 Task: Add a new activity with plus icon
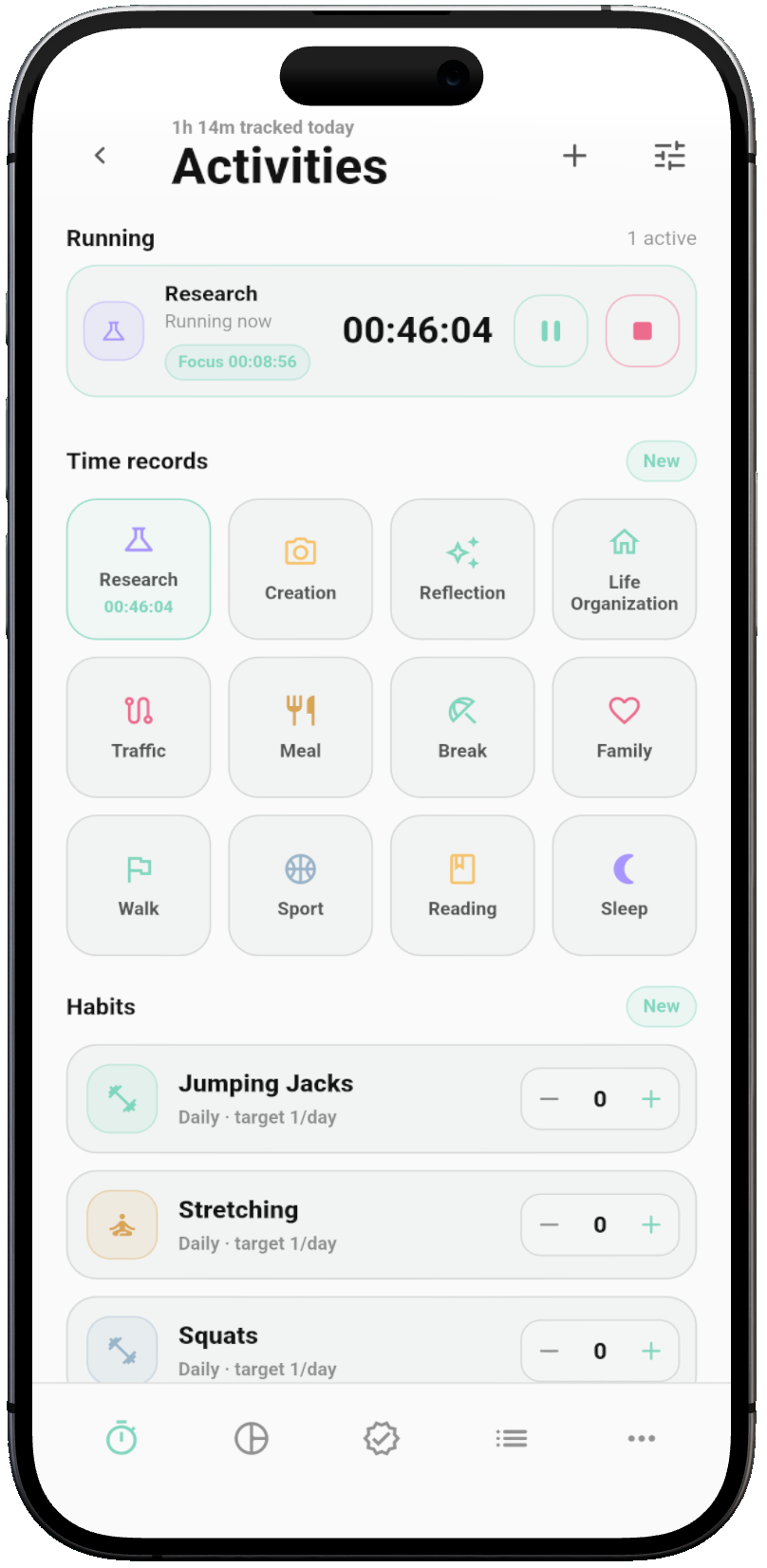click(574, 156)
